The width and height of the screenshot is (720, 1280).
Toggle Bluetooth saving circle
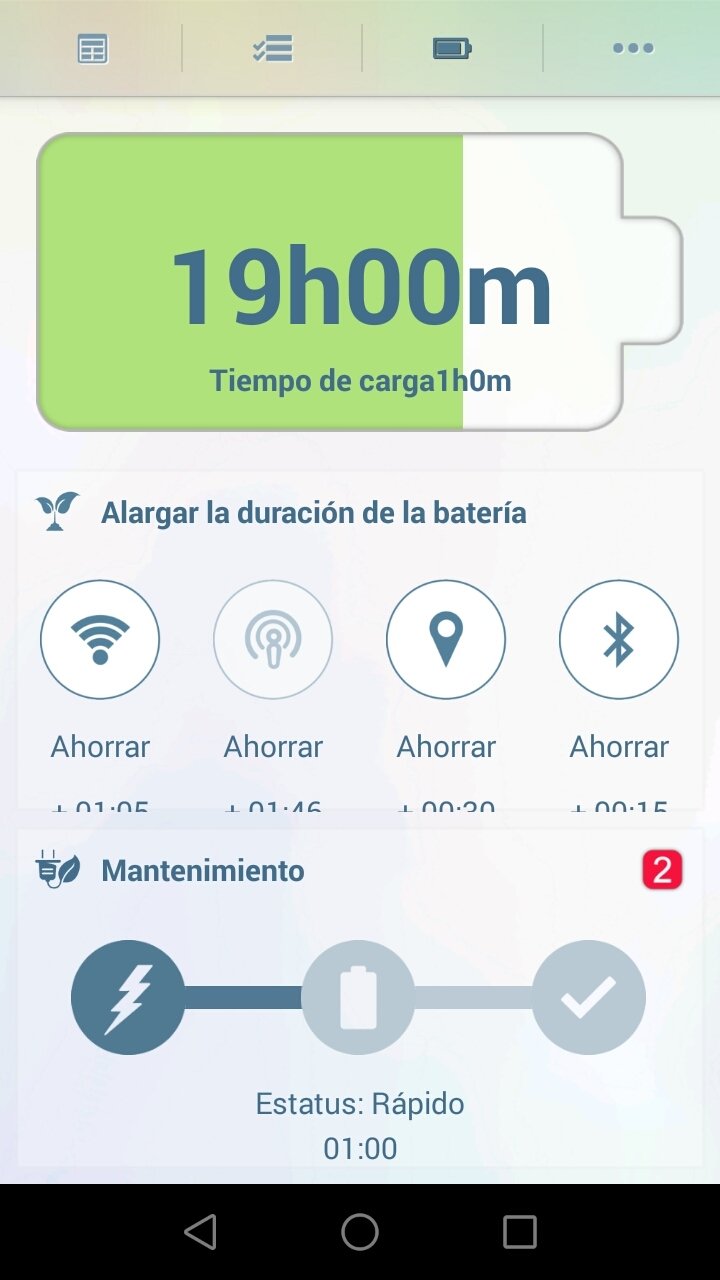pyautogui.click(x=619, y=639)
